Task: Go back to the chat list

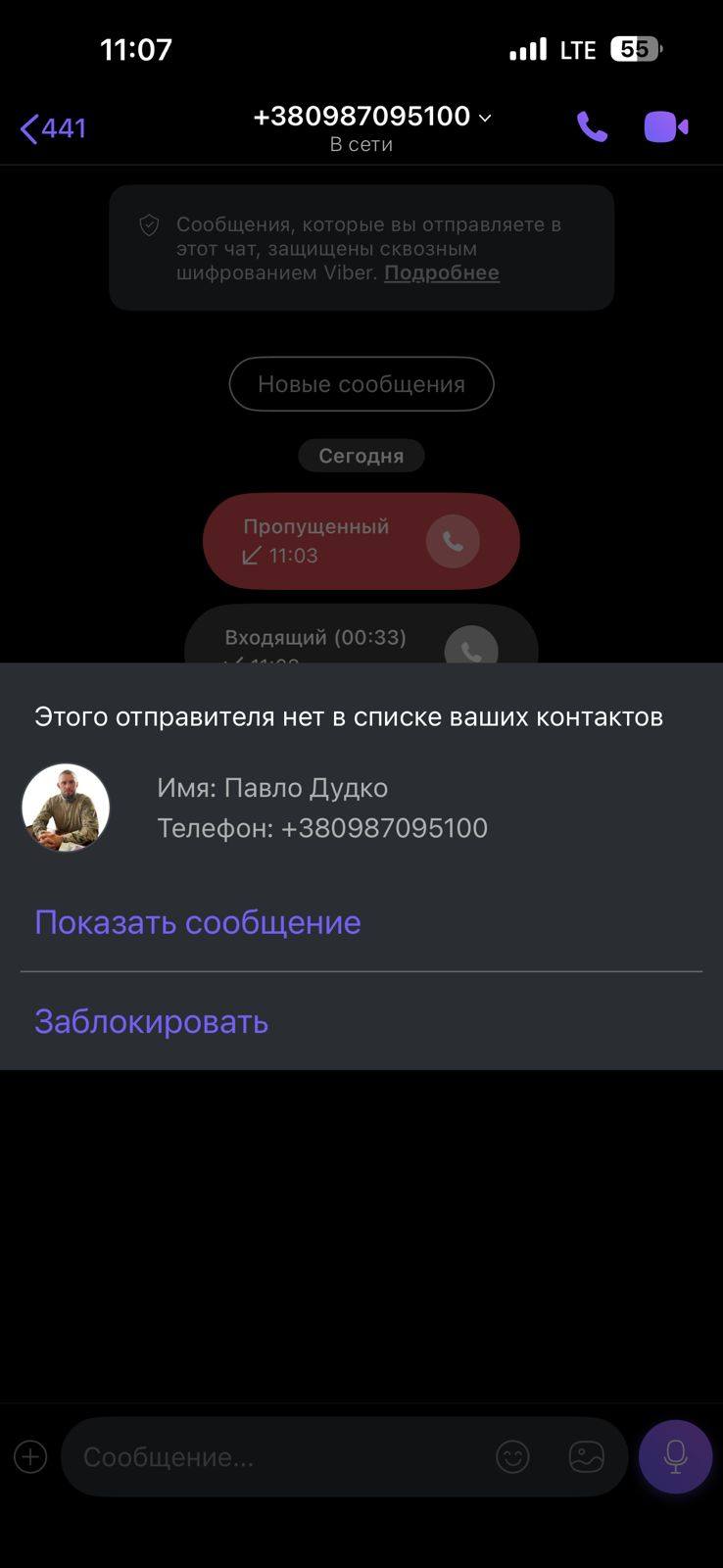Action: tap(53, 128)
